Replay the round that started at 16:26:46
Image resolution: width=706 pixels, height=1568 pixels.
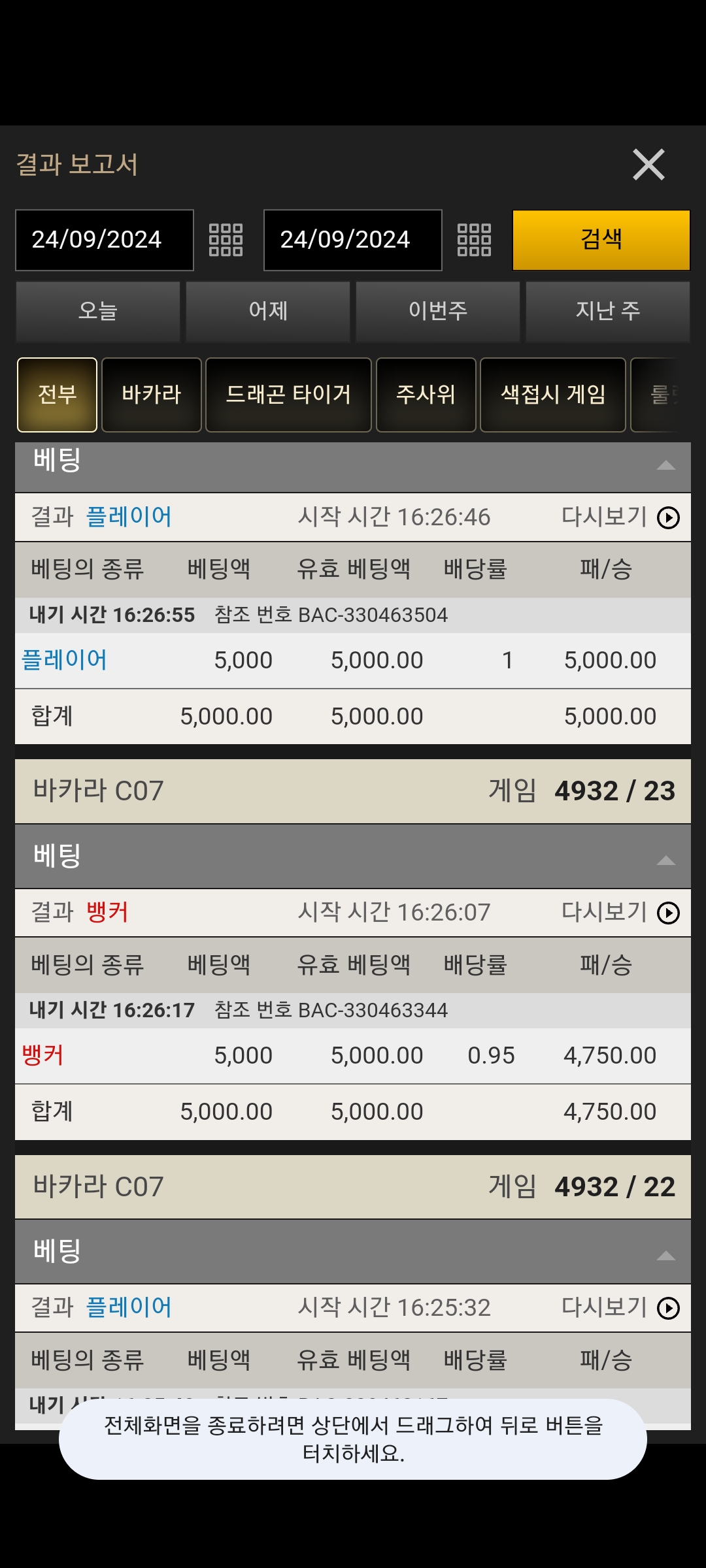click(x=667, y=517)
